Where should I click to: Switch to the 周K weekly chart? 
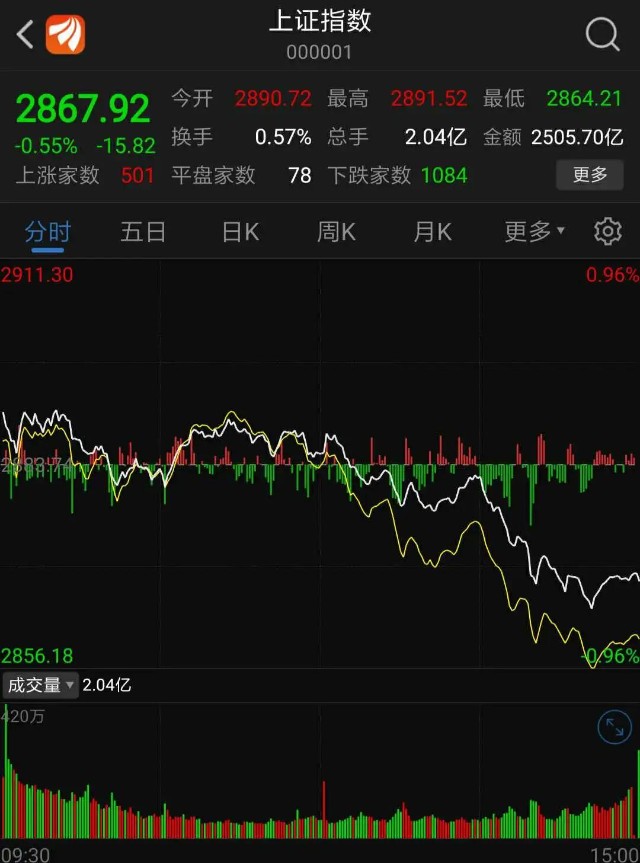(x=336, y=232)
